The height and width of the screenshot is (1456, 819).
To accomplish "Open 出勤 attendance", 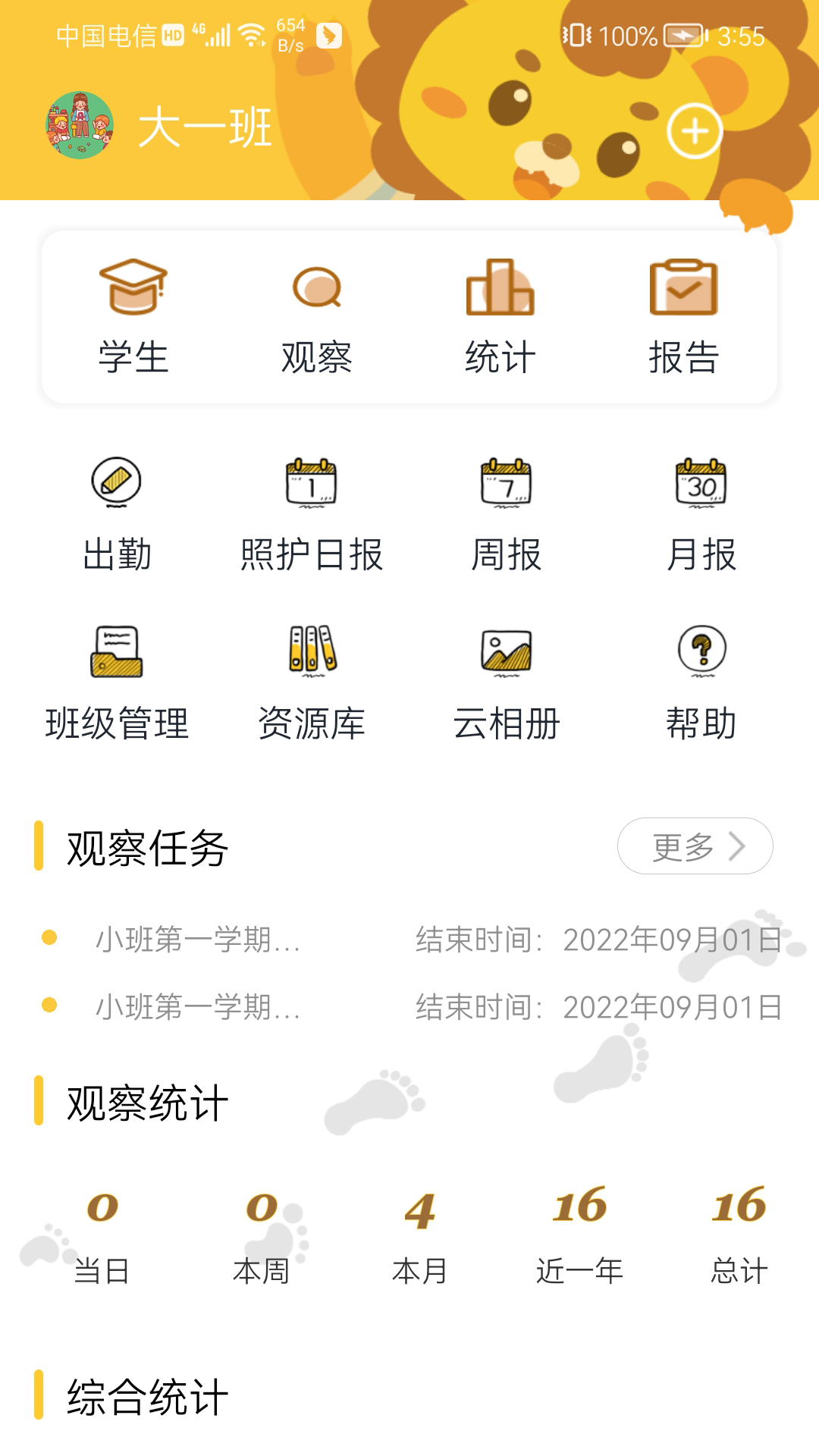I will pyautogui.click(x=117, y=514).
